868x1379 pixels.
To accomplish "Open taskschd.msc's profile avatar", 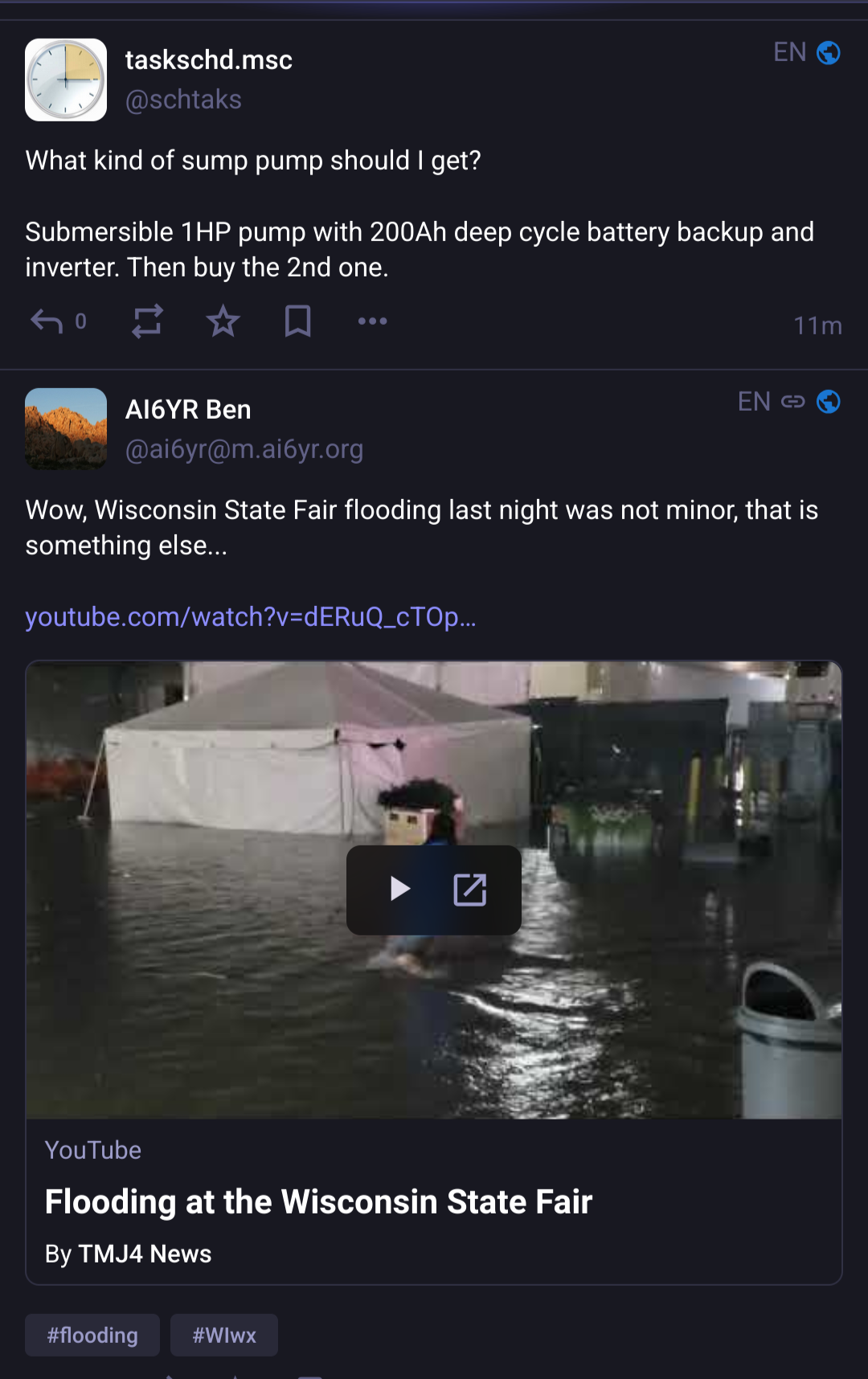I will 66,80.
